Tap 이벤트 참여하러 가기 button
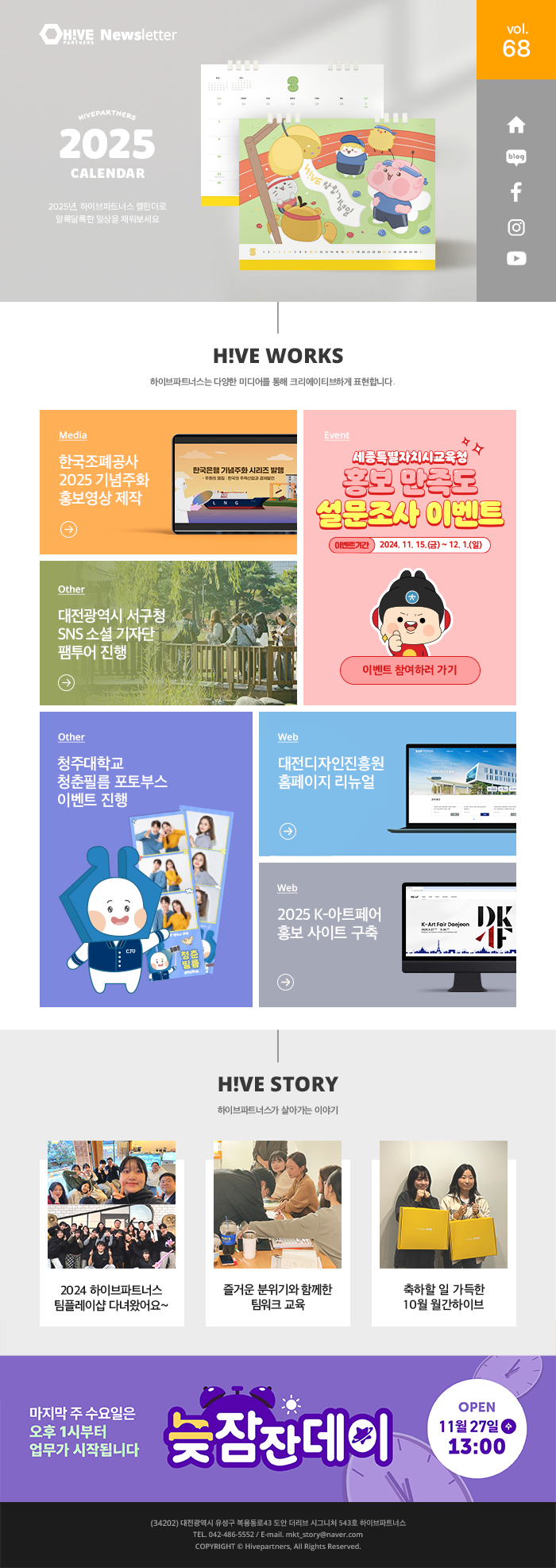 click(410, 670)
